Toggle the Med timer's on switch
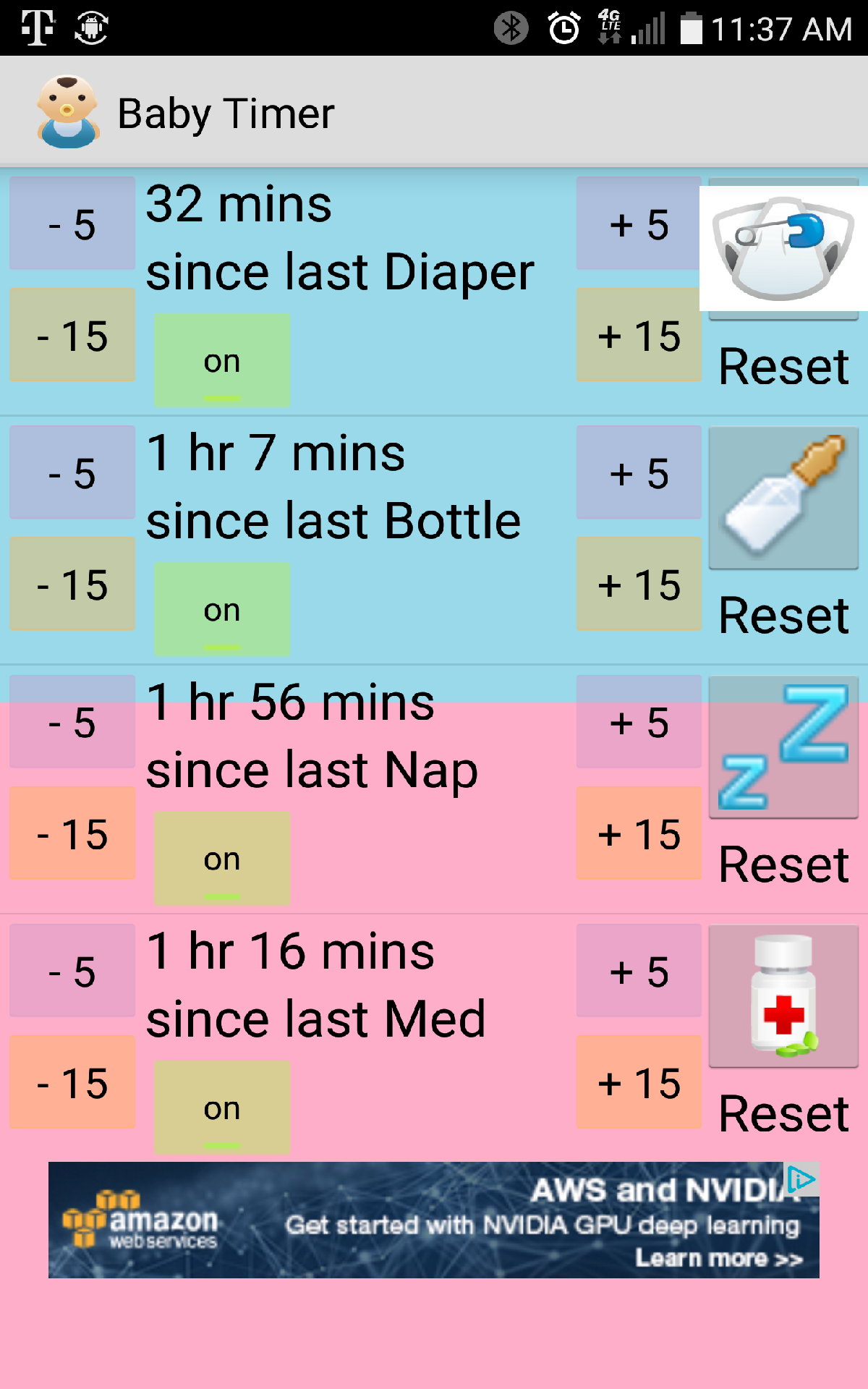 [221, 1107]
